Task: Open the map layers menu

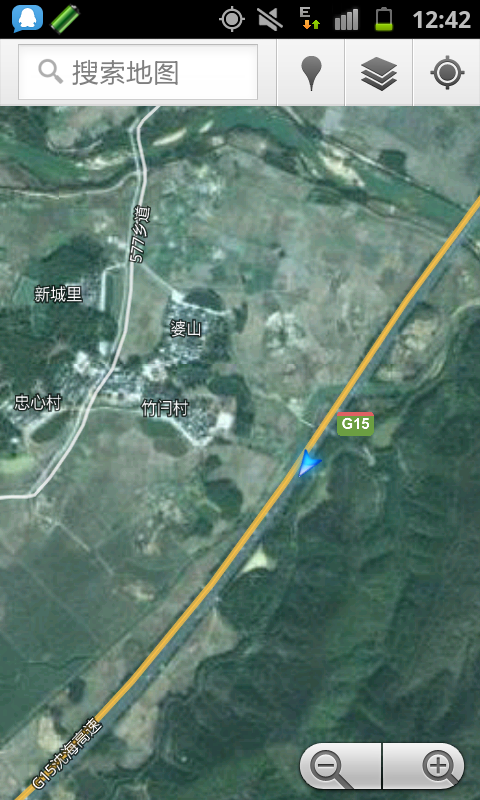Action: [x=379, y=72]
